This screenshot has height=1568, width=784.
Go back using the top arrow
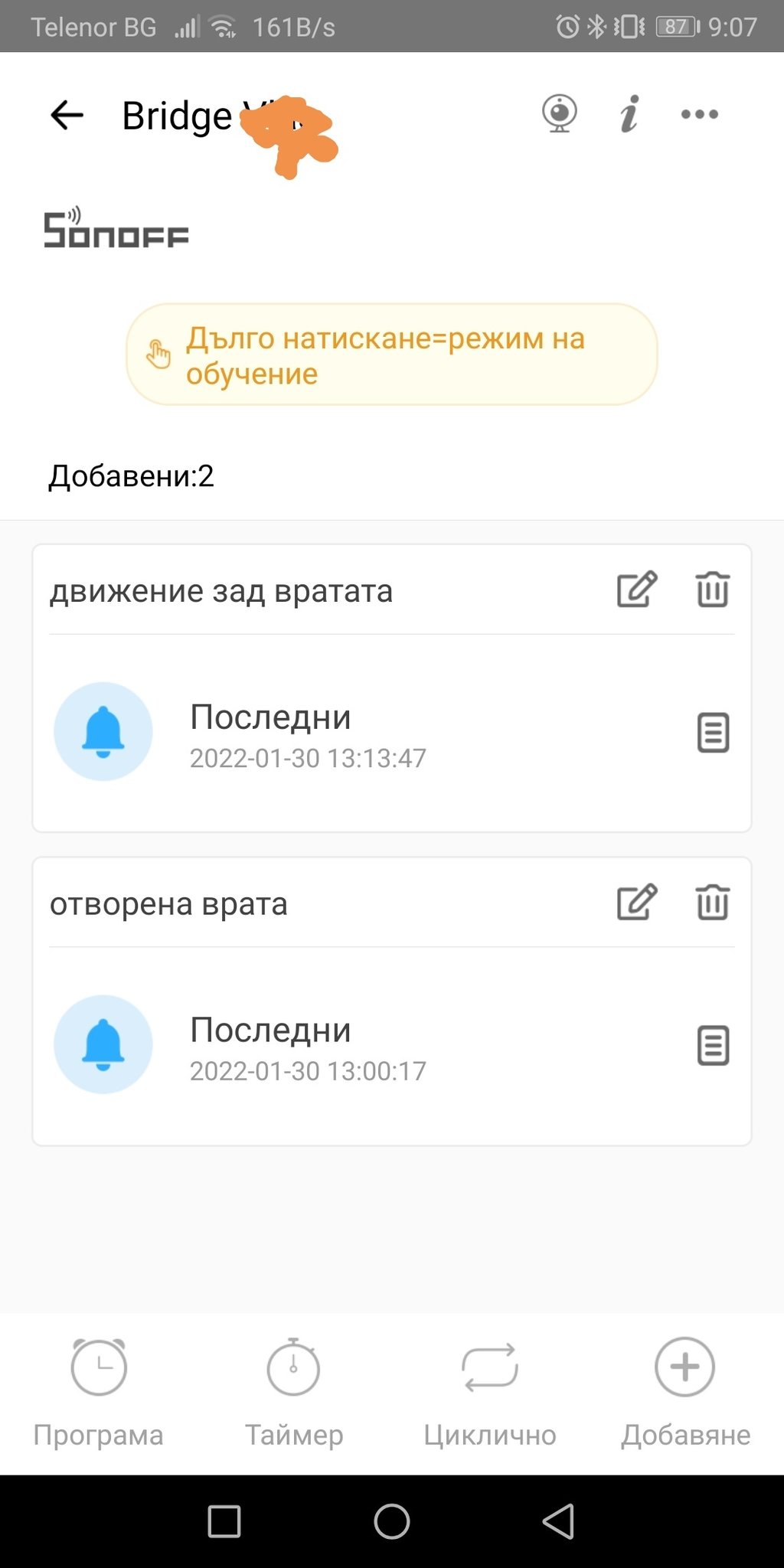(67, 116)
